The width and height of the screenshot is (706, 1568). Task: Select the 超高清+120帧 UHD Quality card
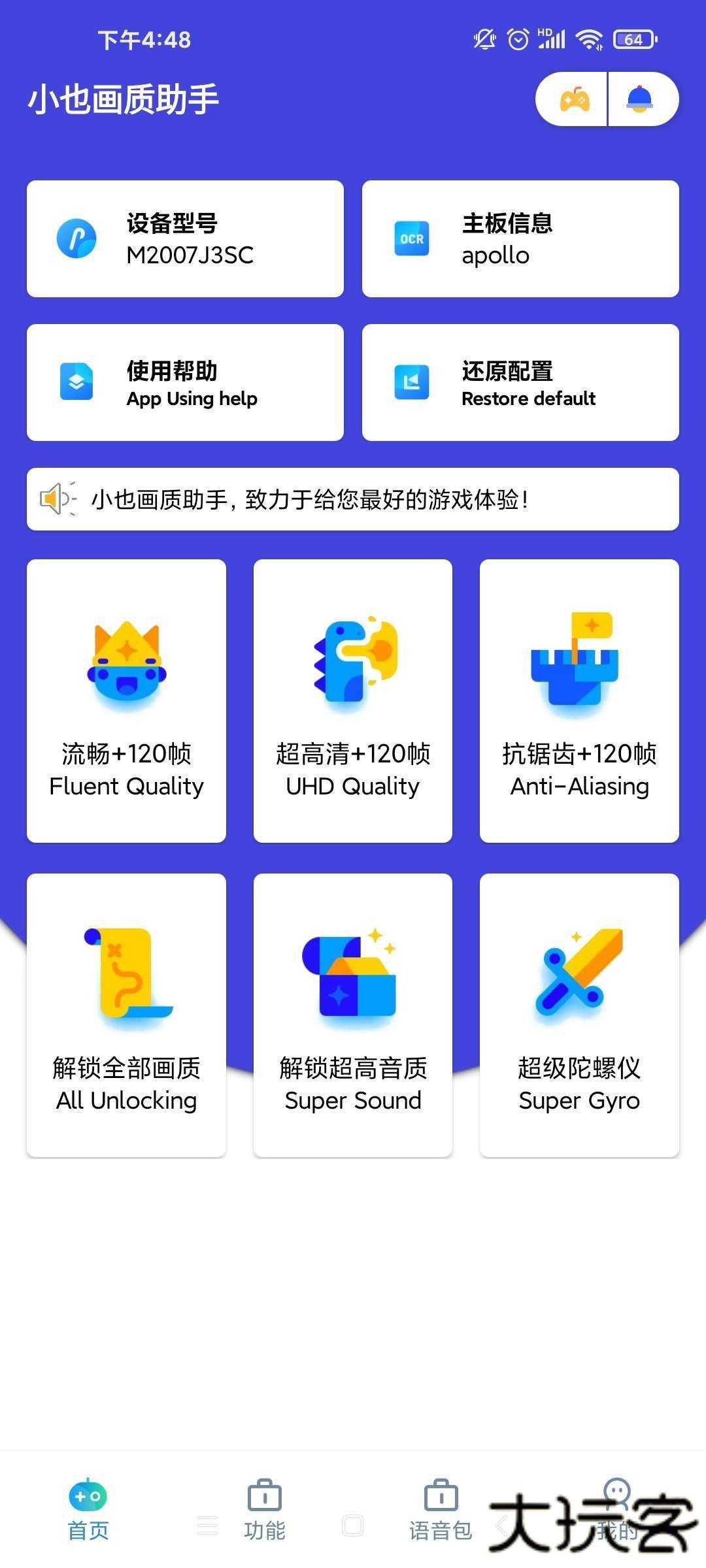352,699
